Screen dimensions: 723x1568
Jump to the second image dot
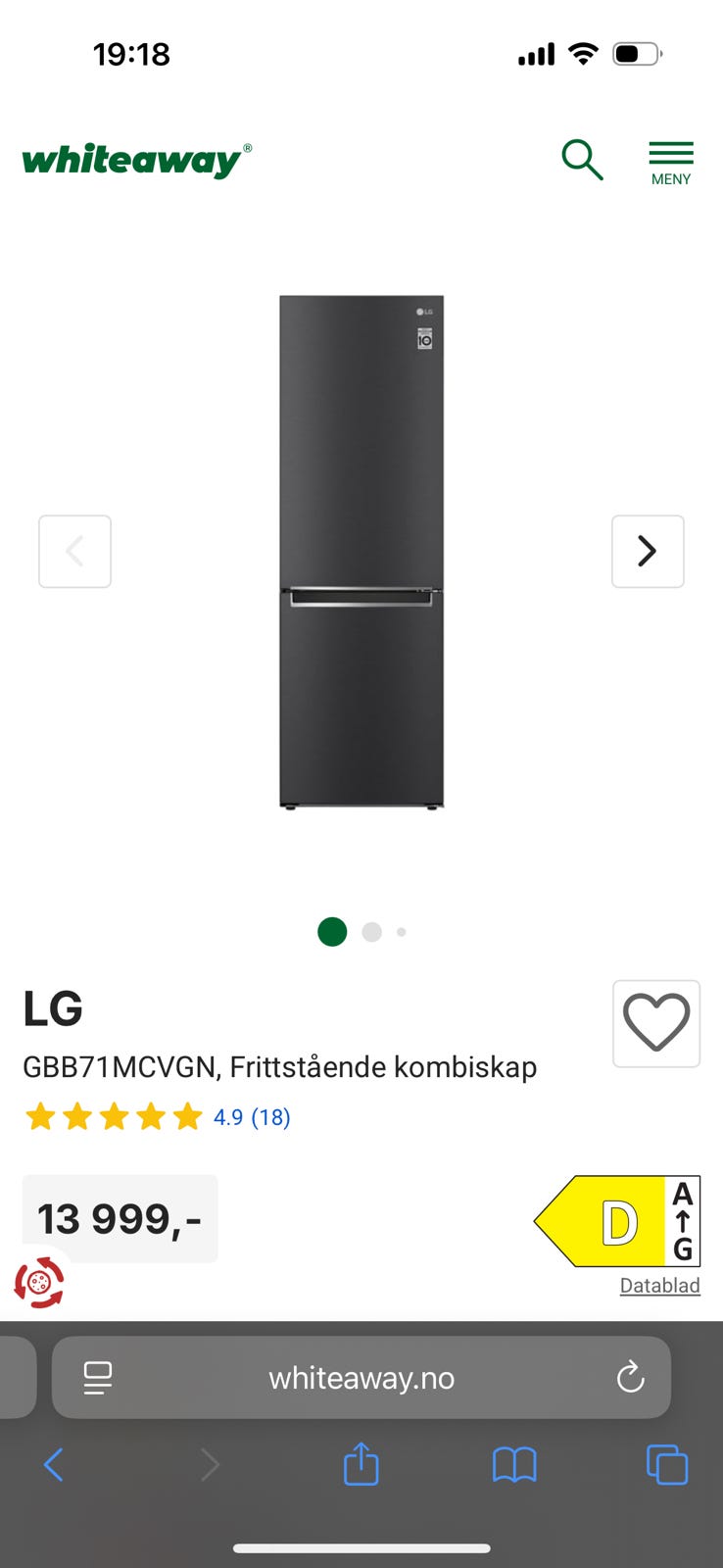point(371,932)
